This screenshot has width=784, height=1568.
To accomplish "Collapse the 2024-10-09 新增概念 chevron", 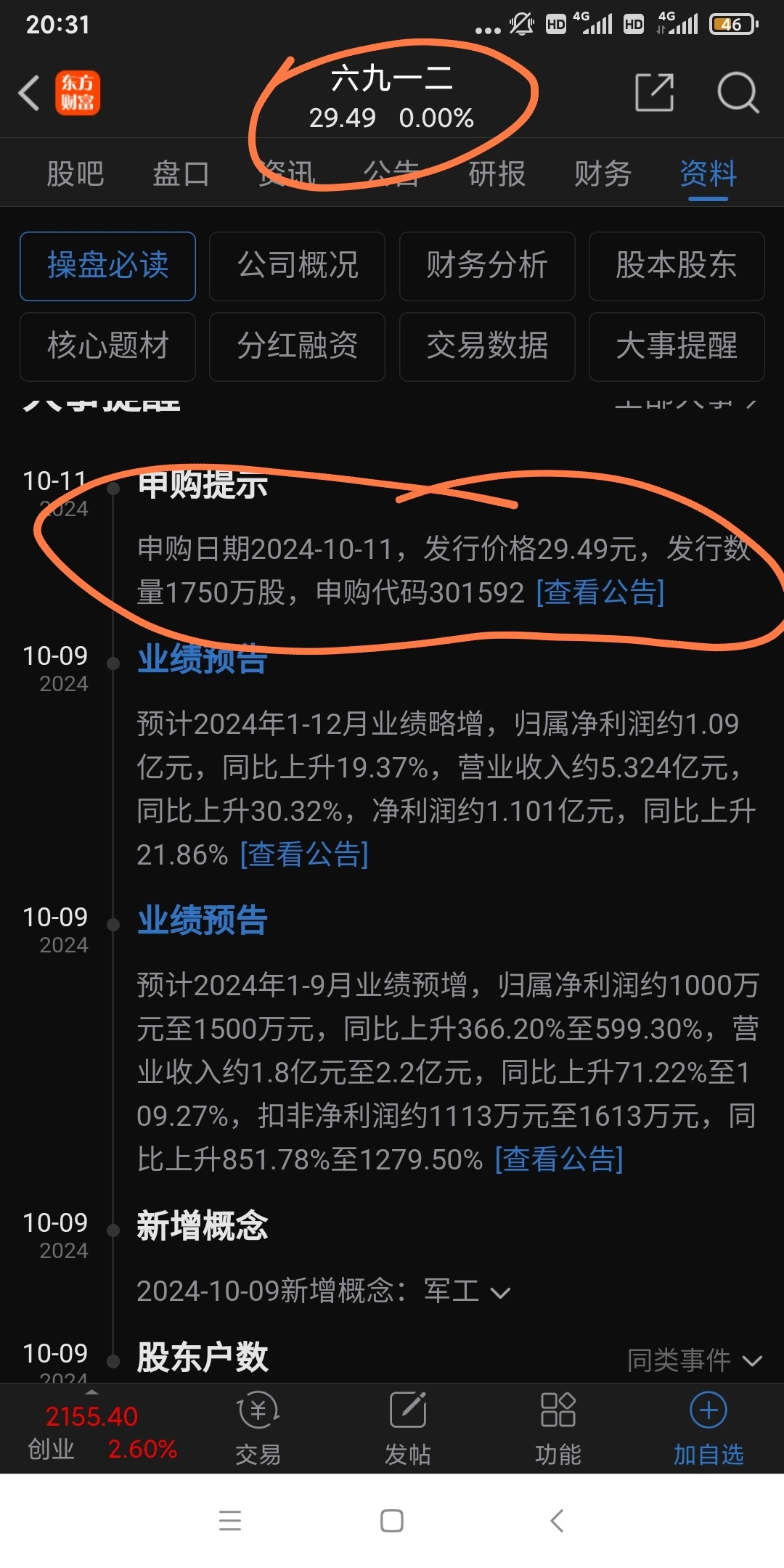I will coord(502,1291).
